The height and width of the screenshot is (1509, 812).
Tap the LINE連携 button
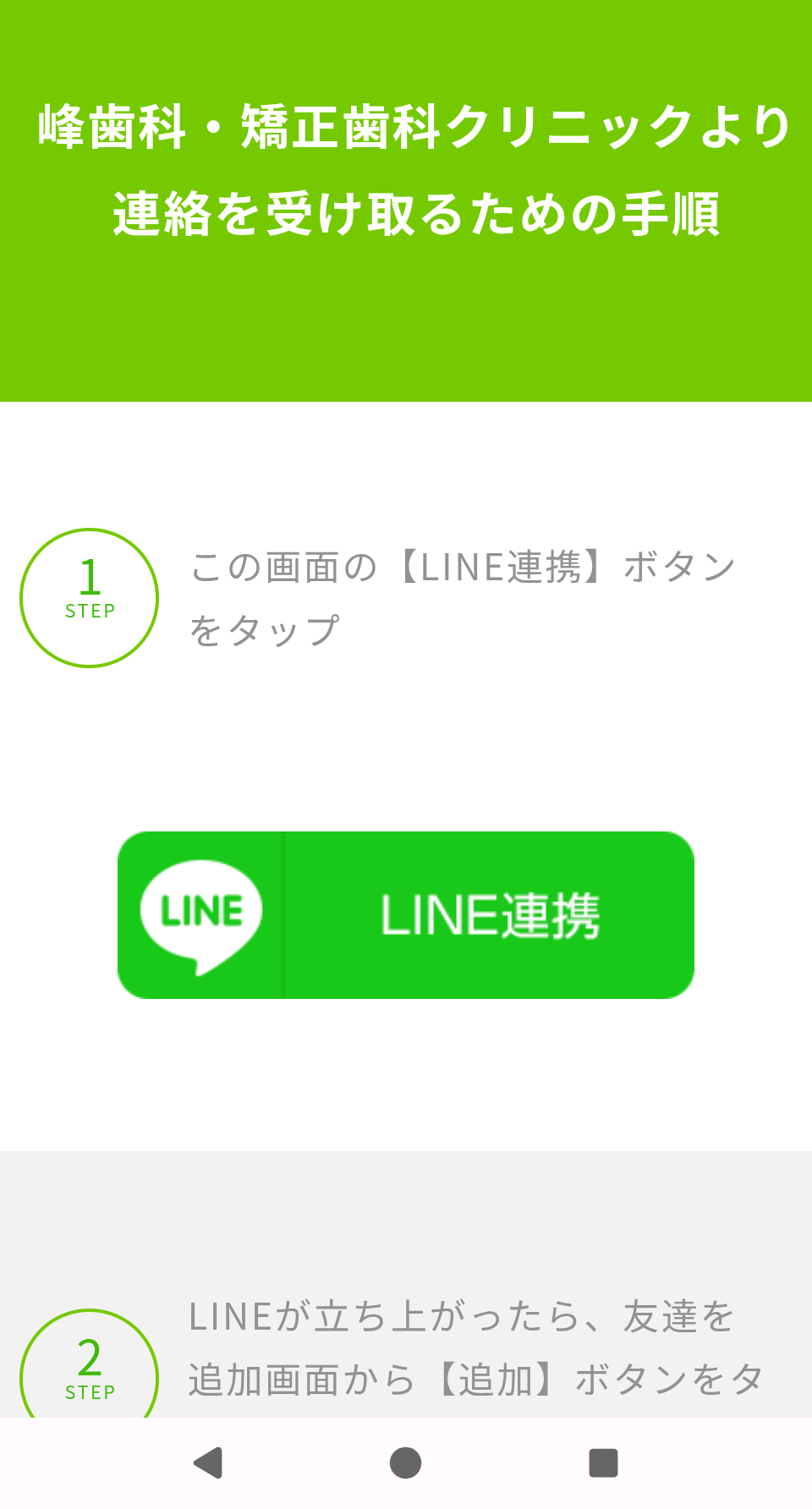(x=406, y=915)
